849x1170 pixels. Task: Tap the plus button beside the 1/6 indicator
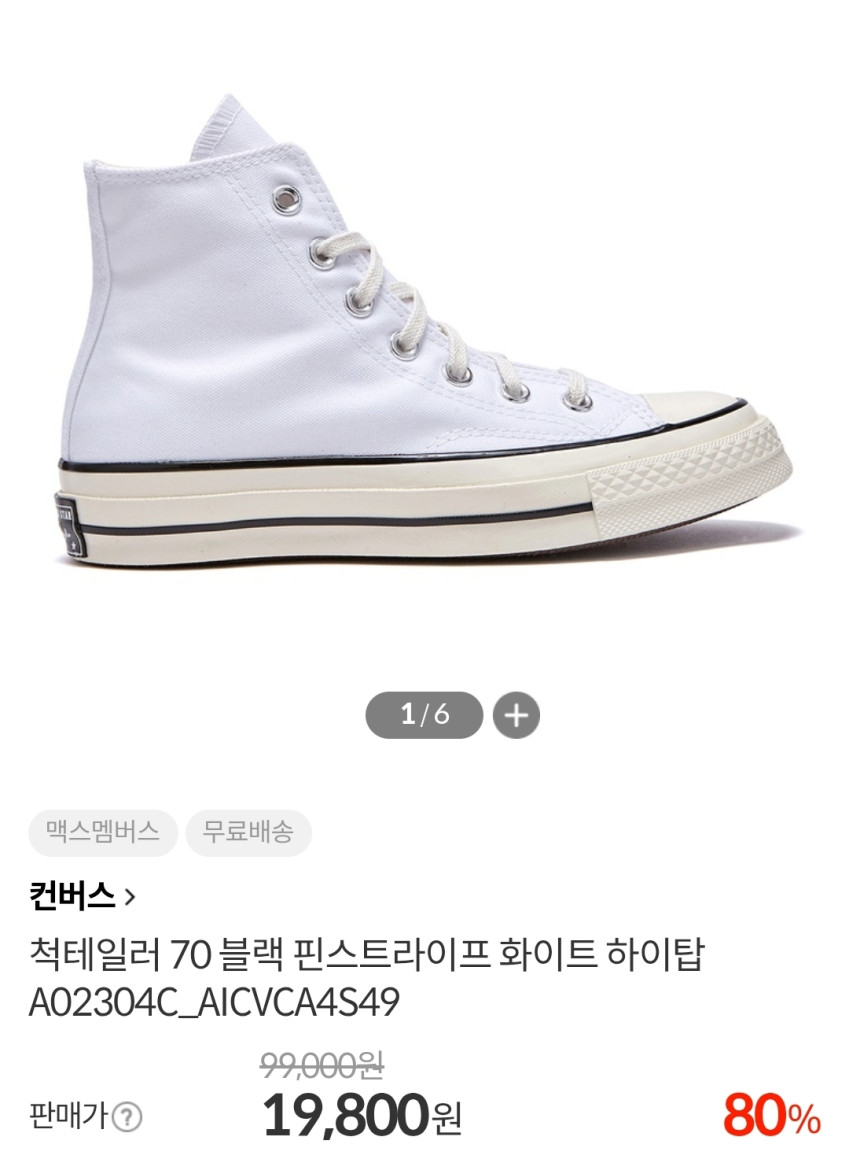(516, 715)
